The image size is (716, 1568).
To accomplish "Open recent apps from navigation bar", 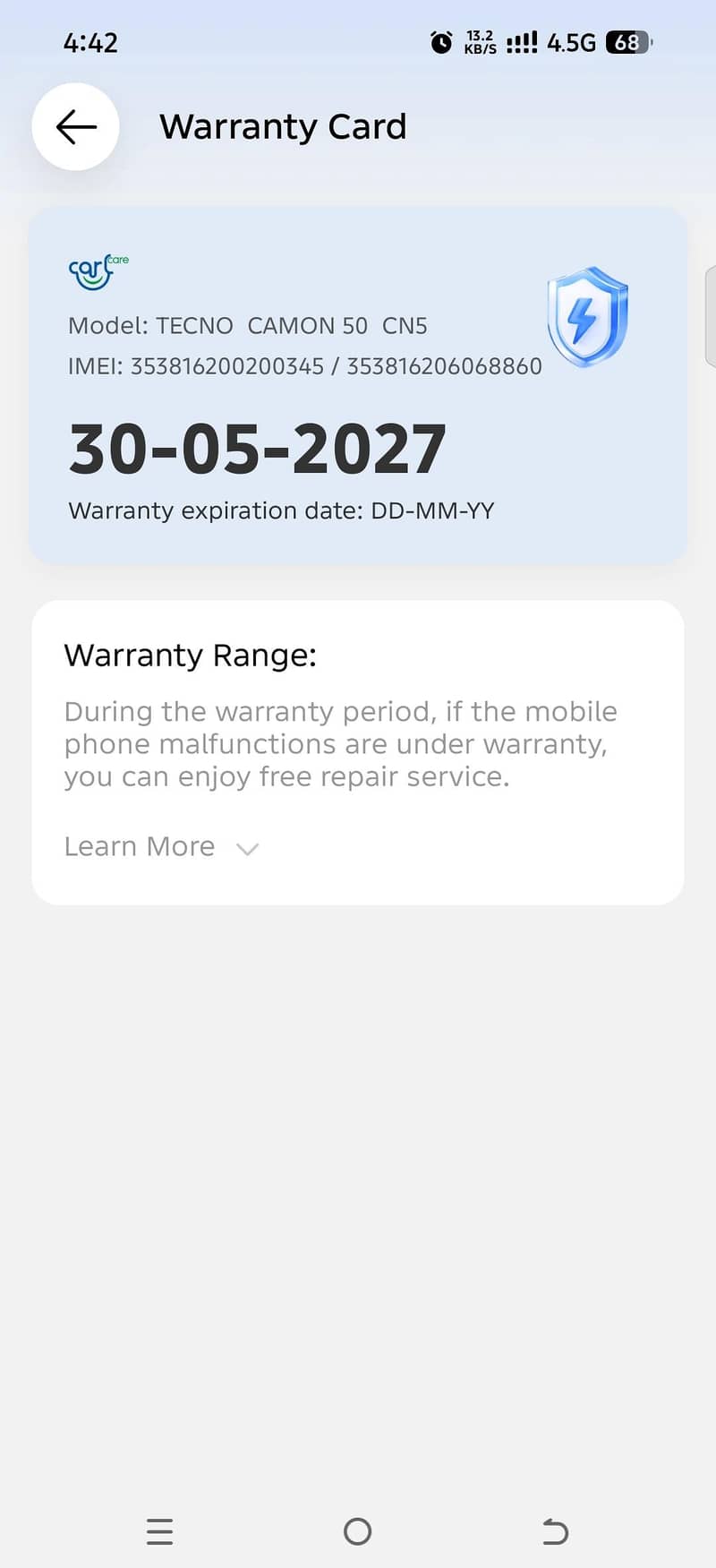I will tap(160, 1532).
